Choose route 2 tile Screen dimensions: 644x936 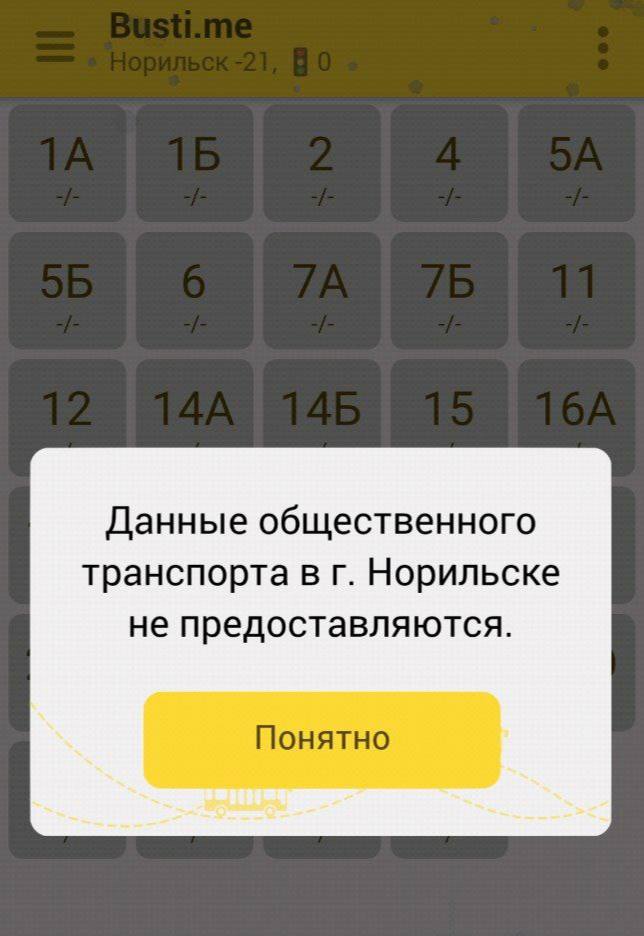[x=321, y=163]
